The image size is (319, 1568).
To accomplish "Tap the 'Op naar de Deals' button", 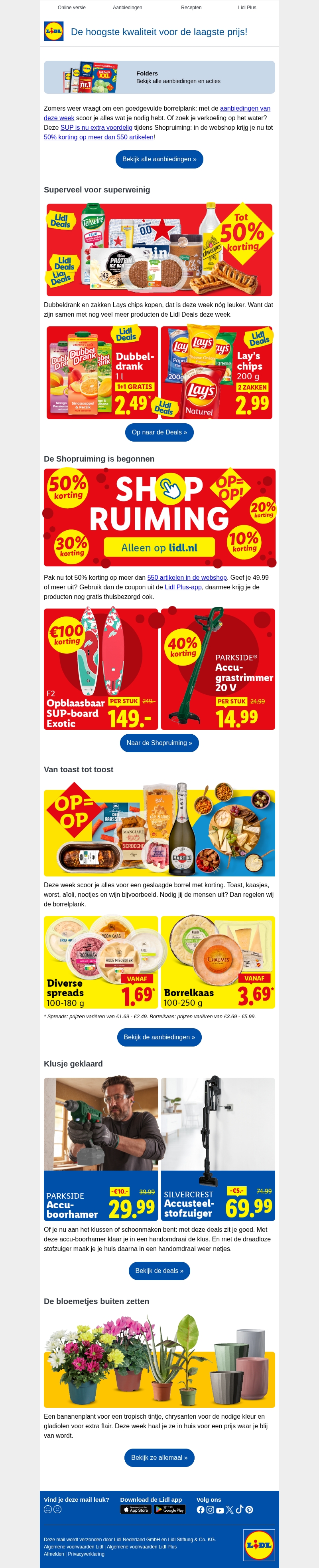I will [x=159, y=432].
